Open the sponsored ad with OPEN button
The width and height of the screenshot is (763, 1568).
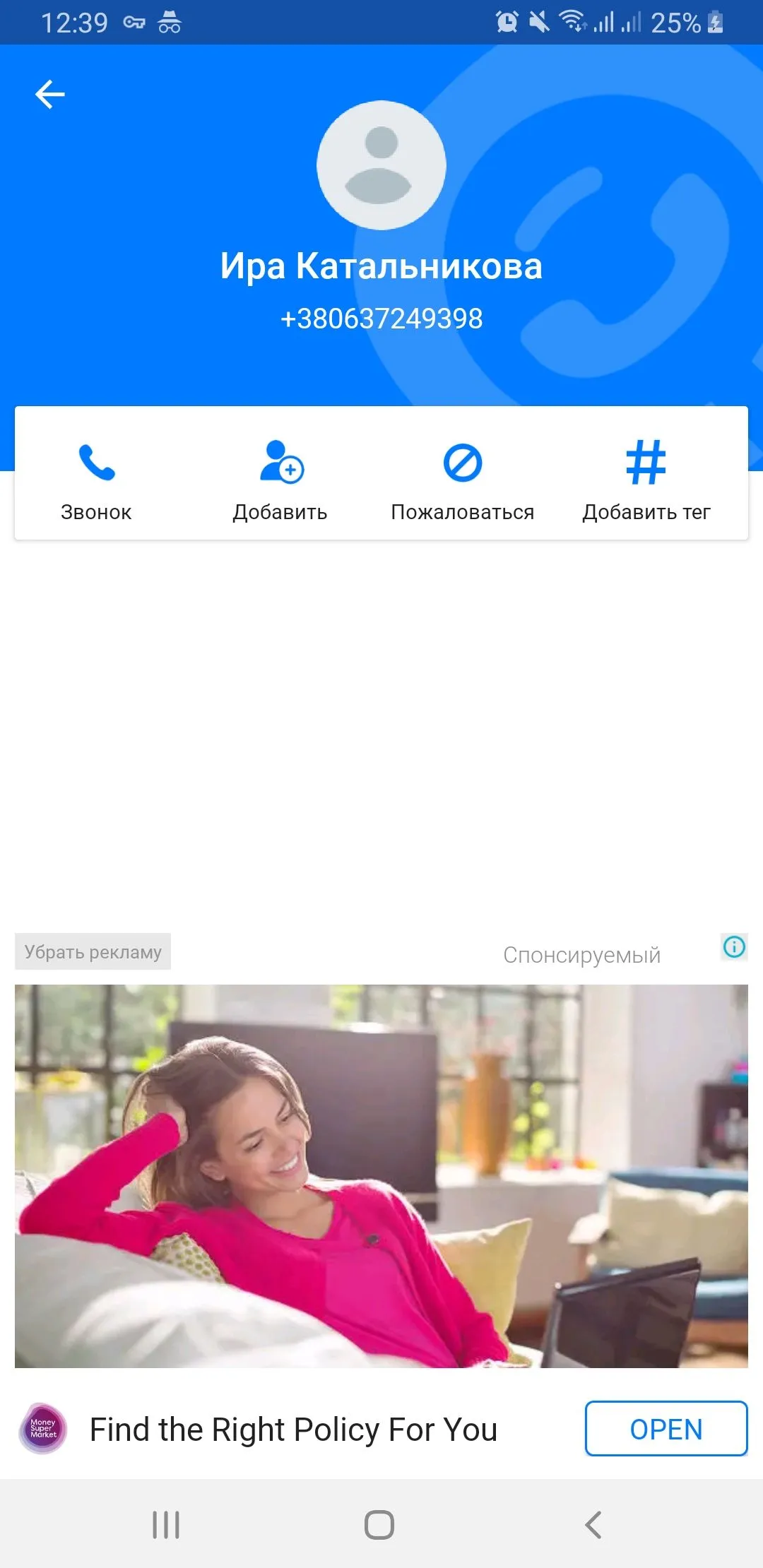(666, 1429)
